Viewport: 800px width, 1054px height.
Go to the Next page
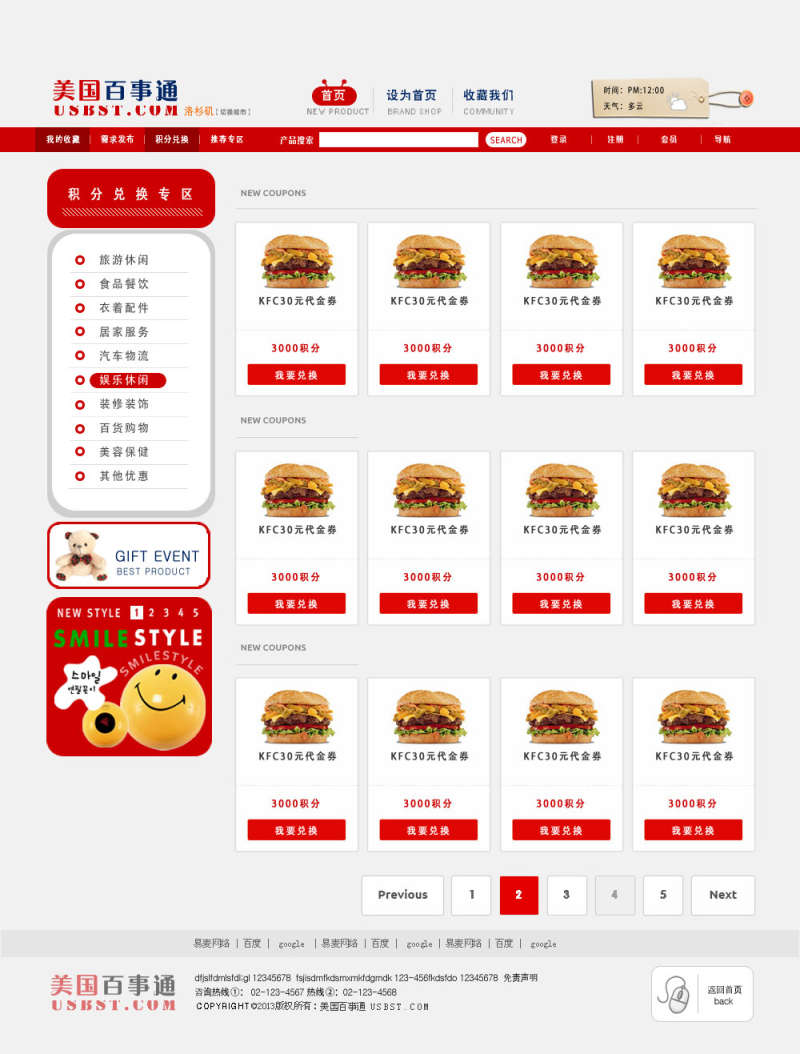pyautogui.click(x=722, y=895)
